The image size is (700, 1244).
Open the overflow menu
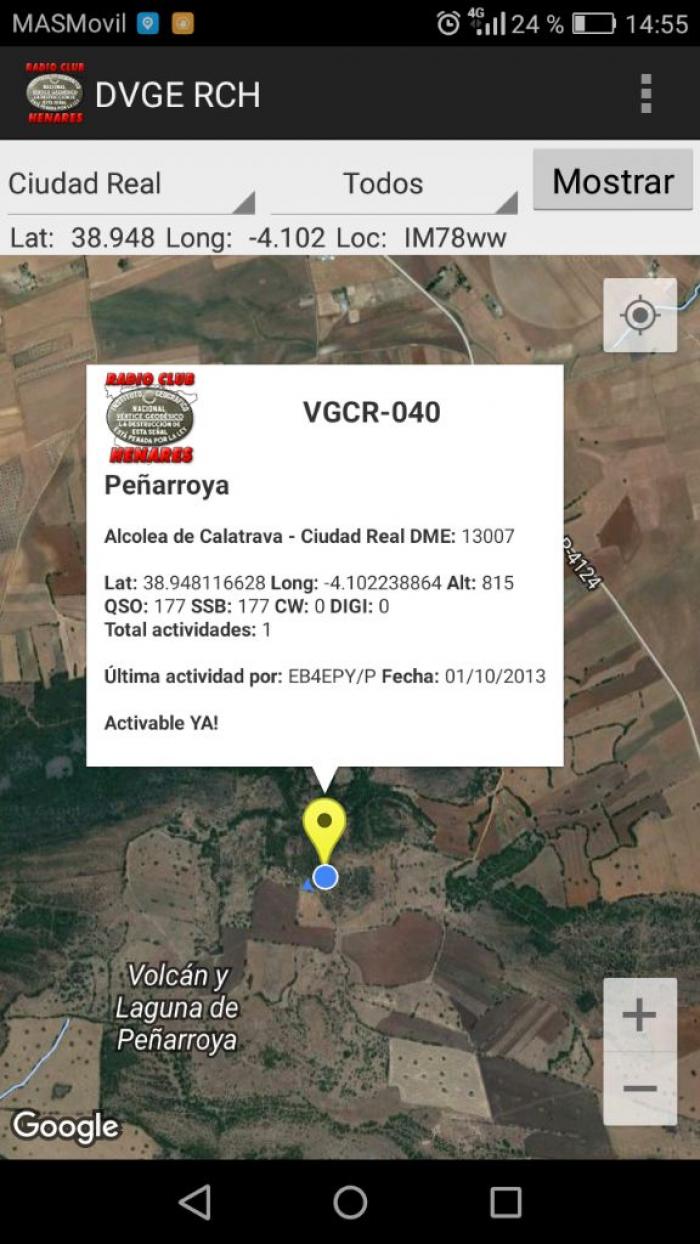(646, 93)
